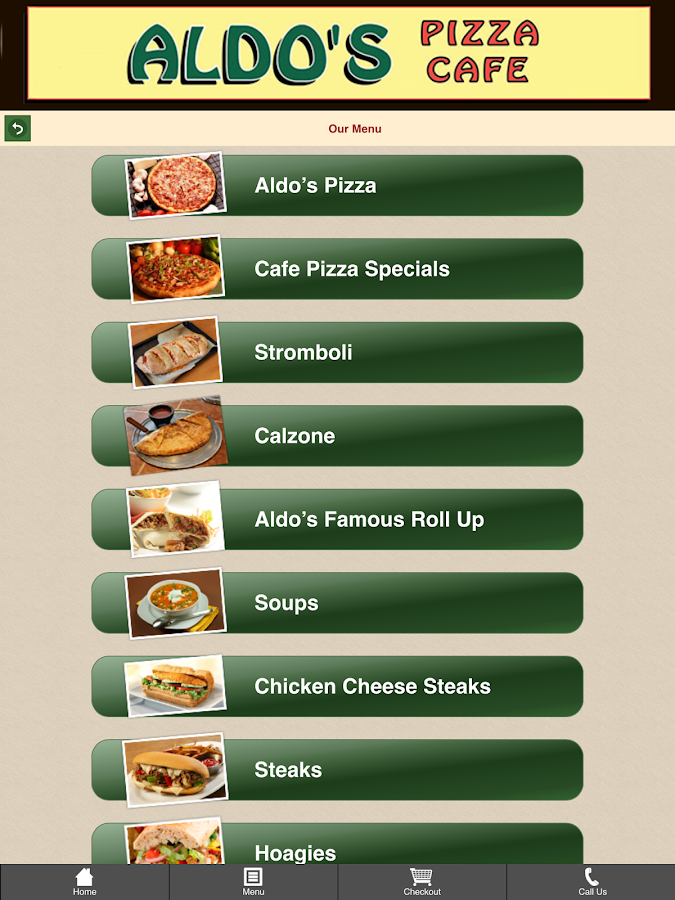
Task: Switch to the Home tab
Action: pos(85,882)
